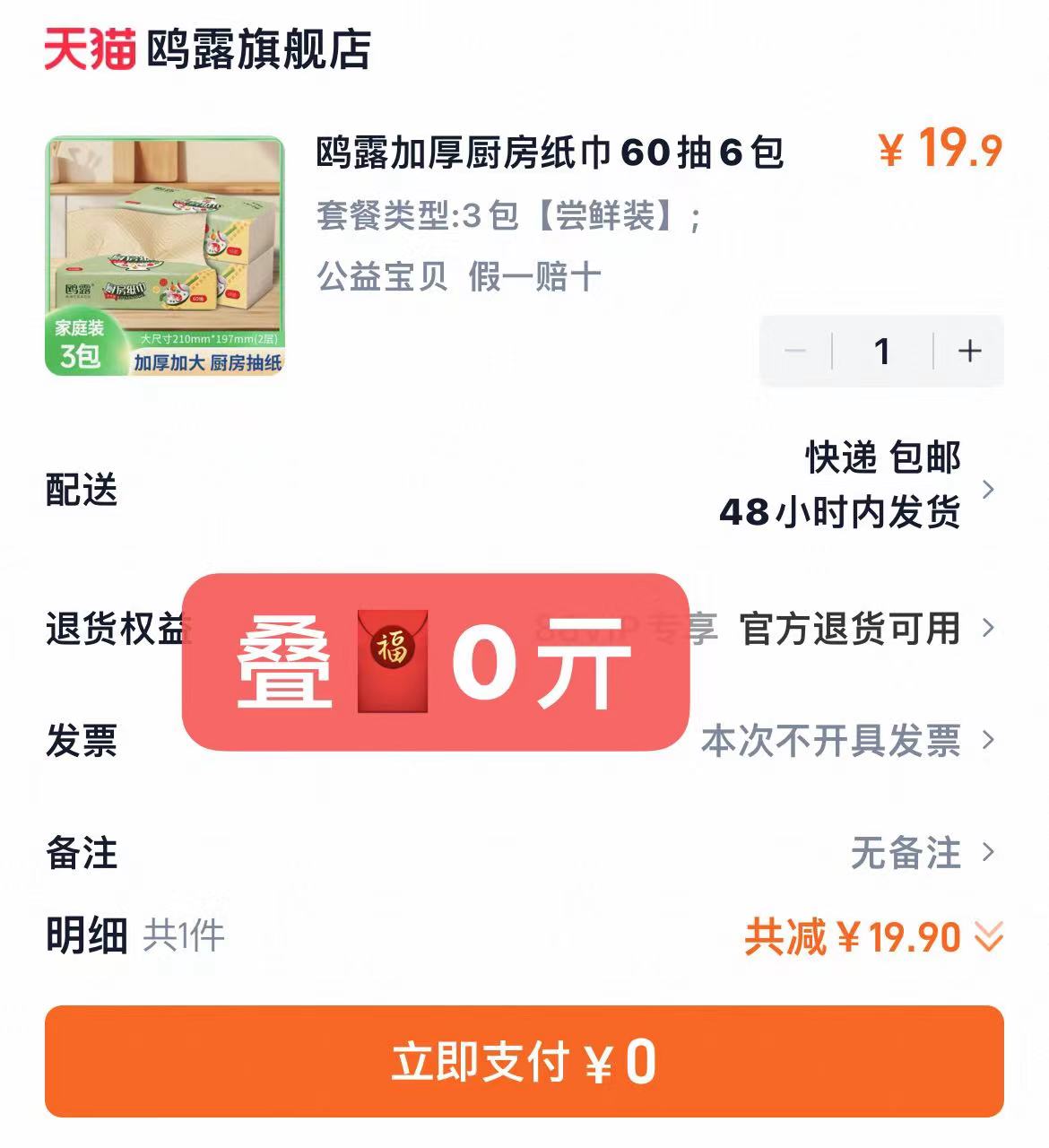Viewport: 1049px width, 1148px height.
Task: Open the 发票 invoice options
Action: pyautogui.click(x=991, y=740)
